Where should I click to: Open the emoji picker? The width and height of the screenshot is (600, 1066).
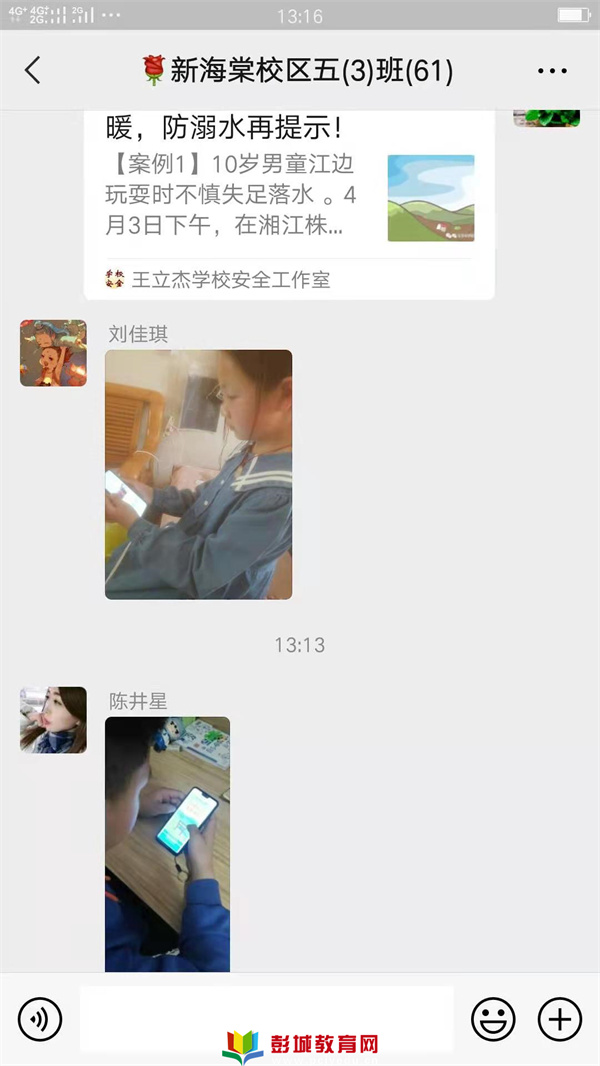pos(493,1019)
